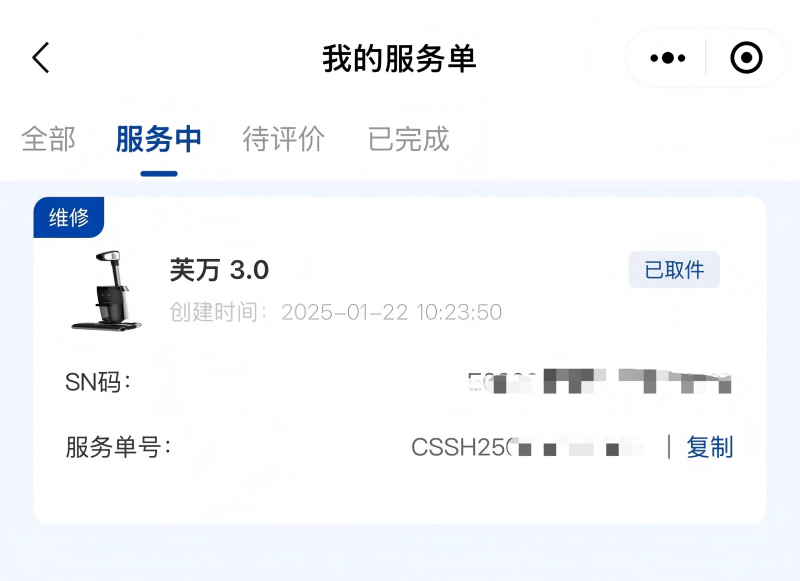
Task: Switch to the 待评价 tab
Action: (x=284, y=139)
